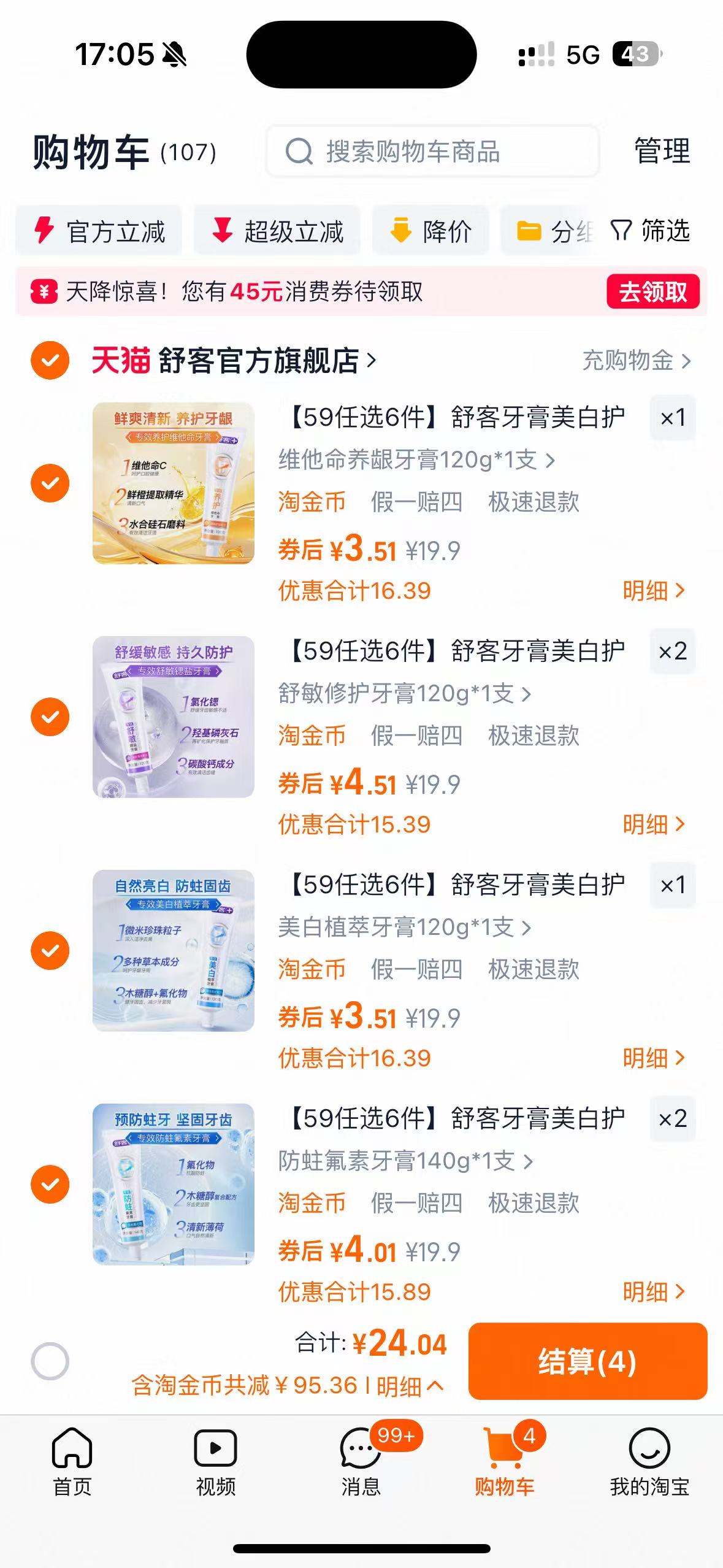Open the 筛选 filter funnel icon

pos(621,230)
